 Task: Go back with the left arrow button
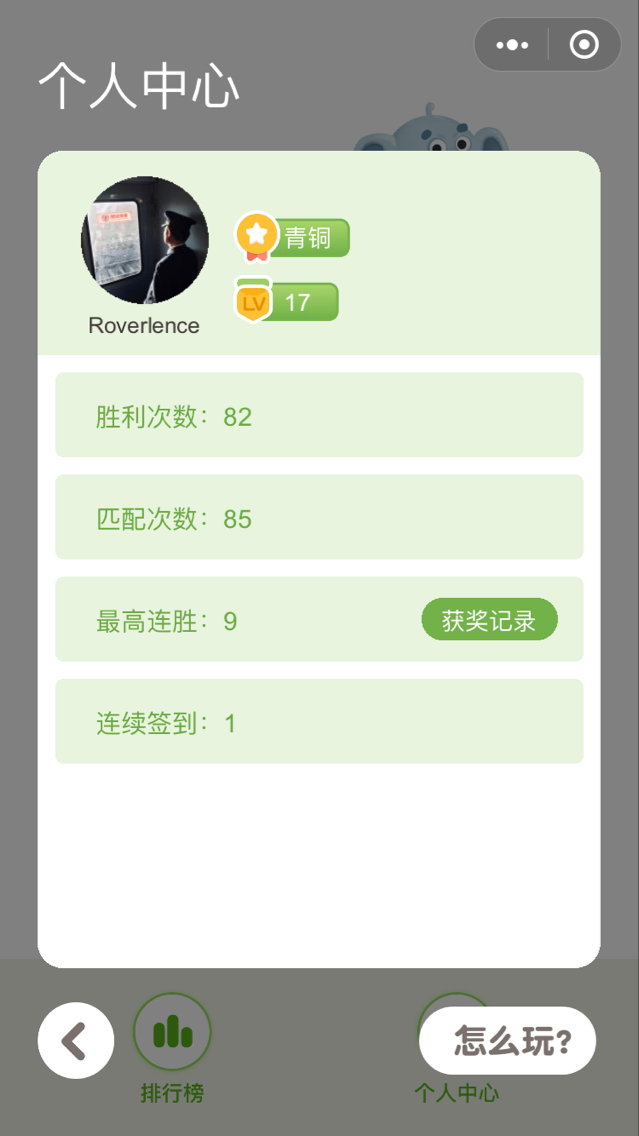[x=75, y=1040]
